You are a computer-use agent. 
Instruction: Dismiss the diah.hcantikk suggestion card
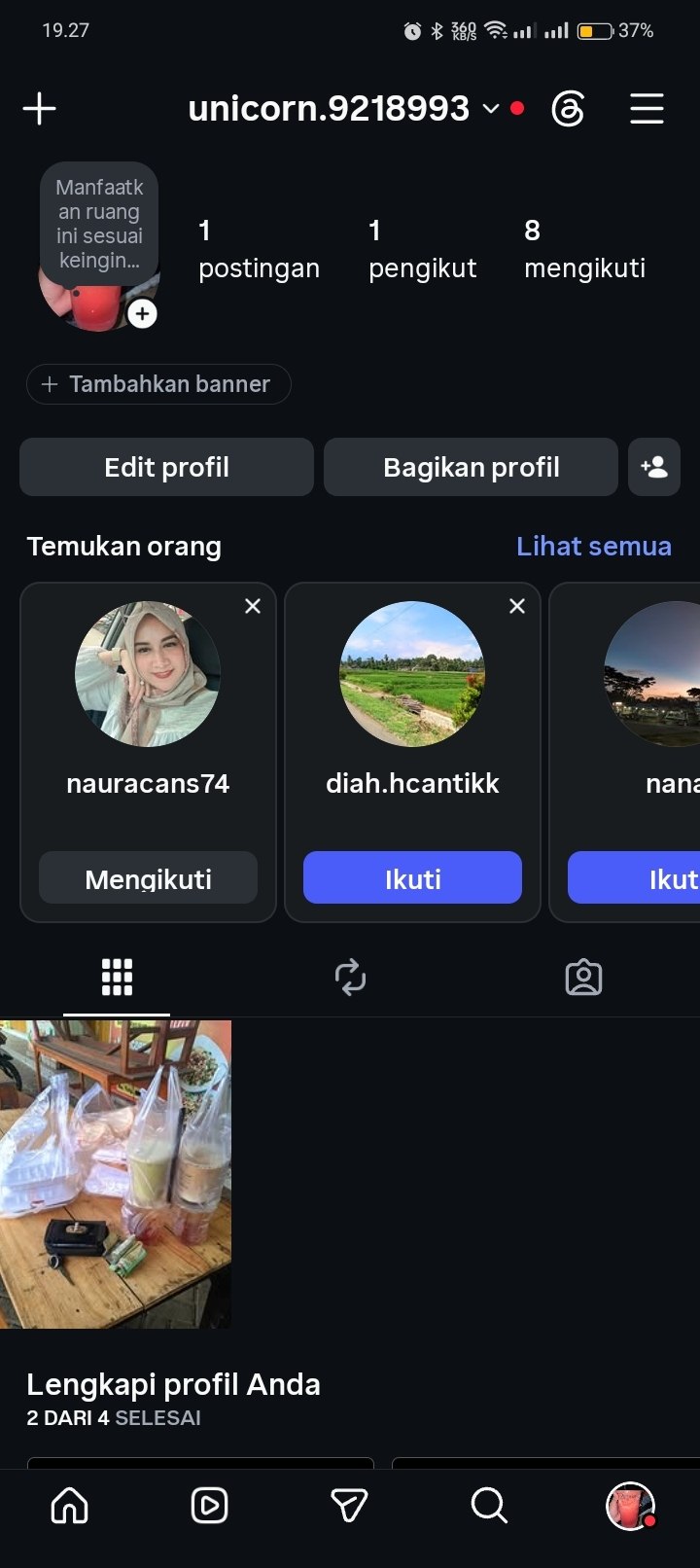(517, 606)
